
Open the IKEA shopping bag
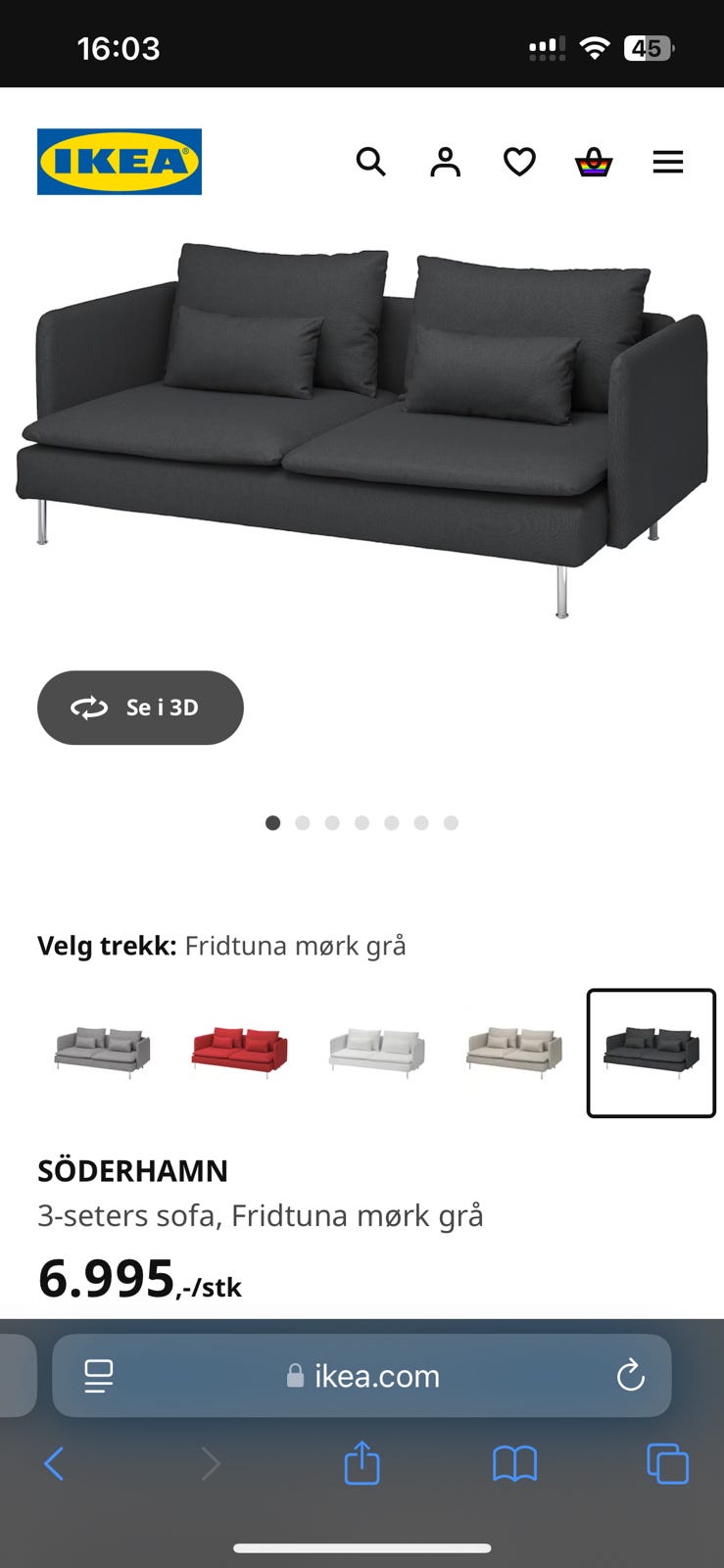[594, 162]
